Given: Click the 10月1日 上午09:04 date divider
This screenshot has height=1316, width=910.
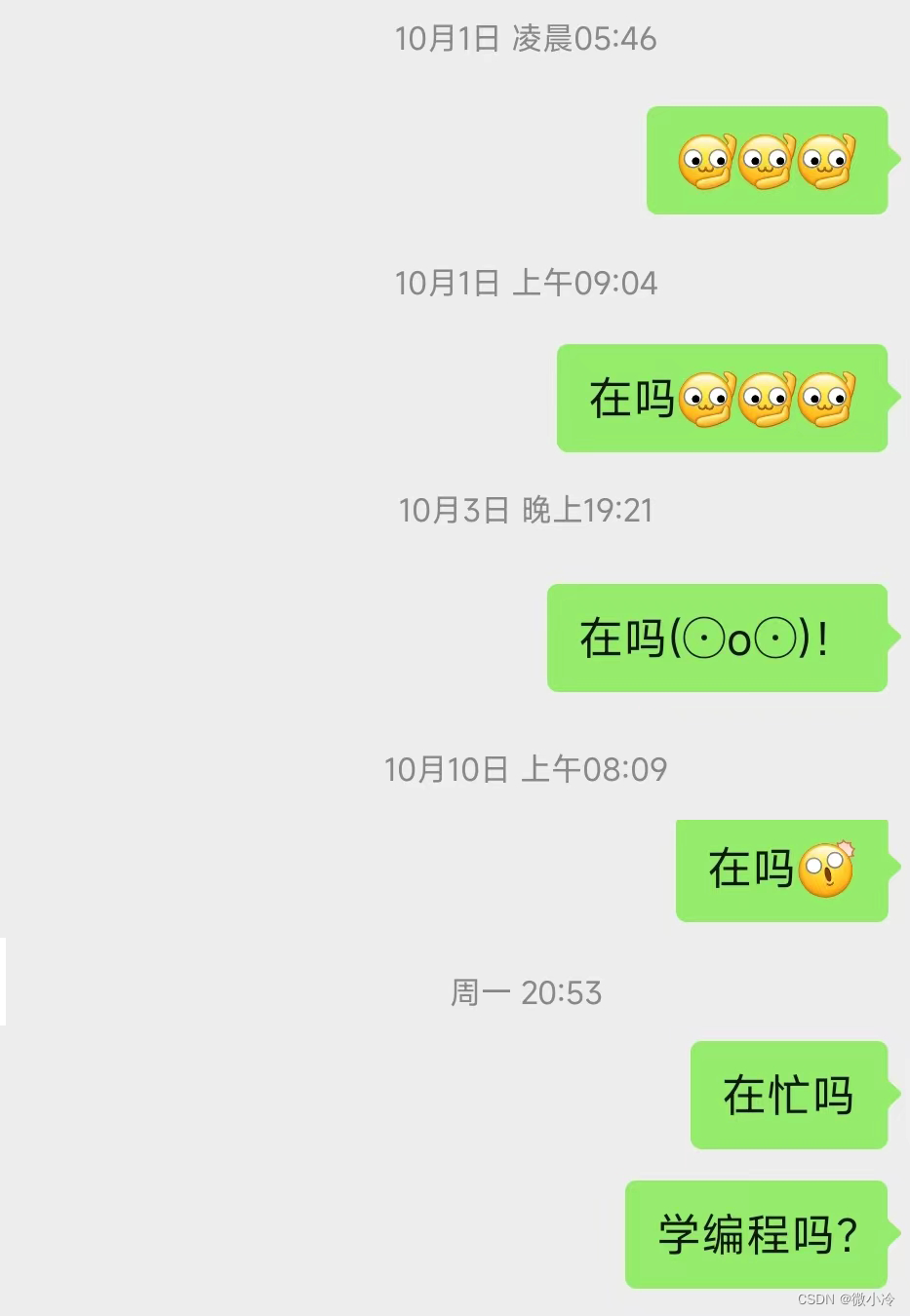Looking at the screenshot, I should tap(527, 284).
